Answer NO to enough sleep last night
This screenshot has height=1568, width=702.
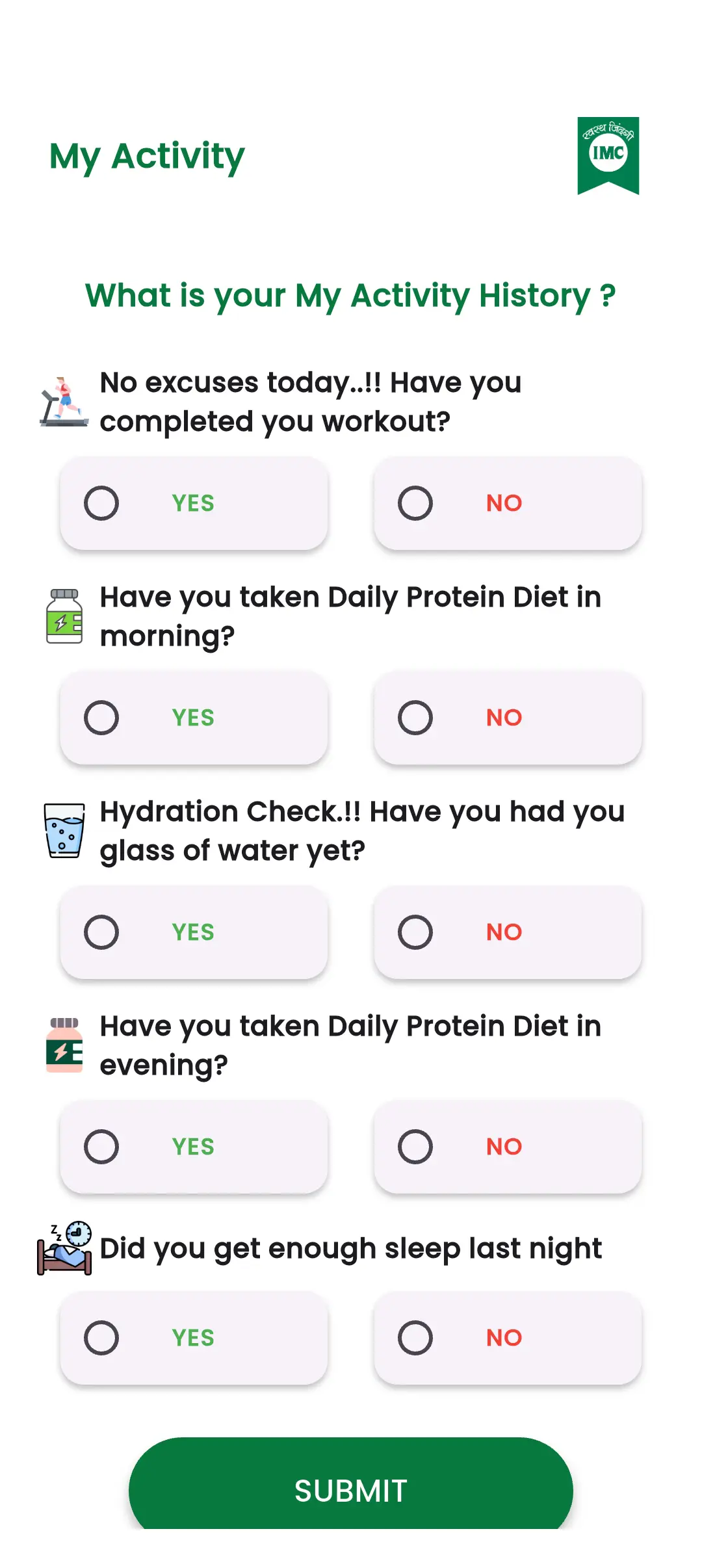(x=416, y=1338)
